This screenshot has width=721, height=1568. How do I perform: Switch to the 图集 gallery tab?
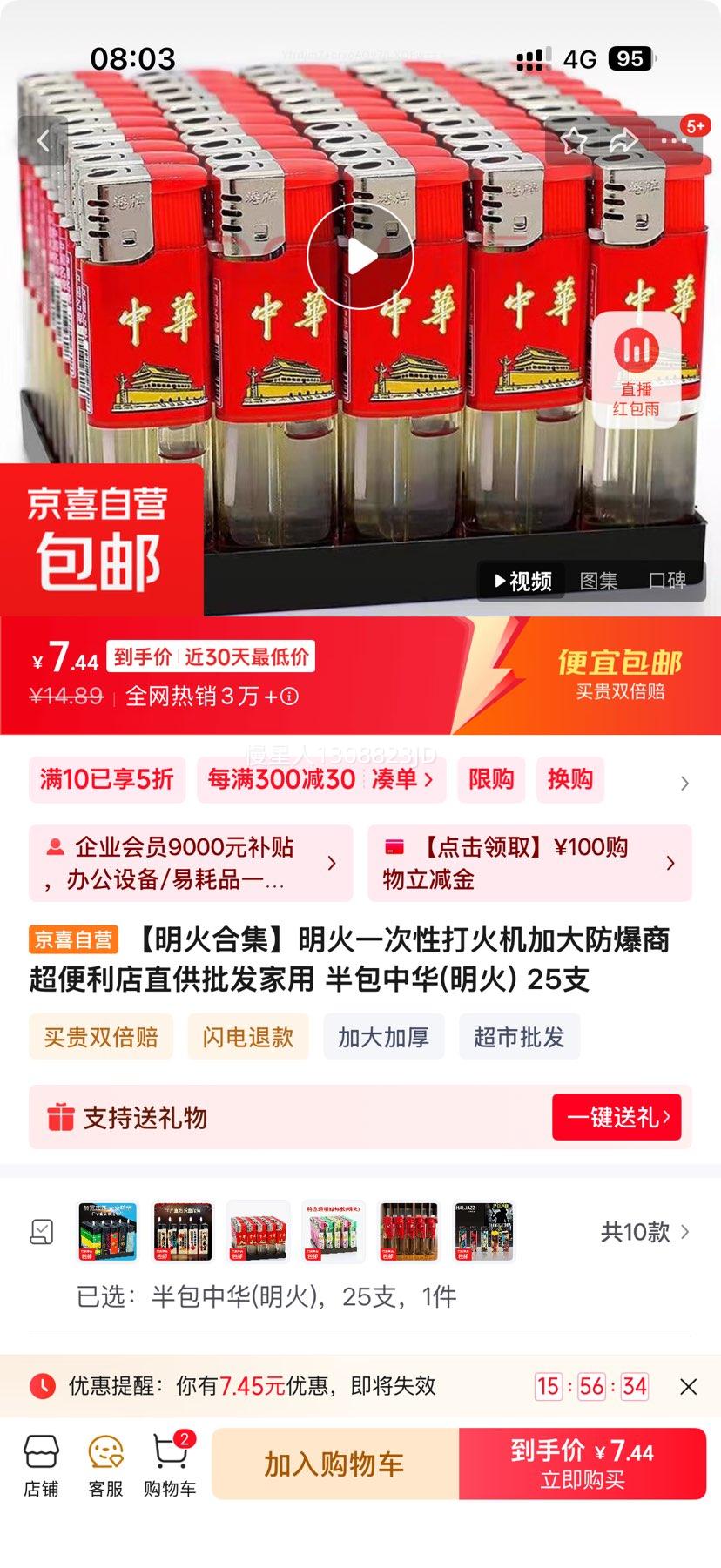(598, 581)
